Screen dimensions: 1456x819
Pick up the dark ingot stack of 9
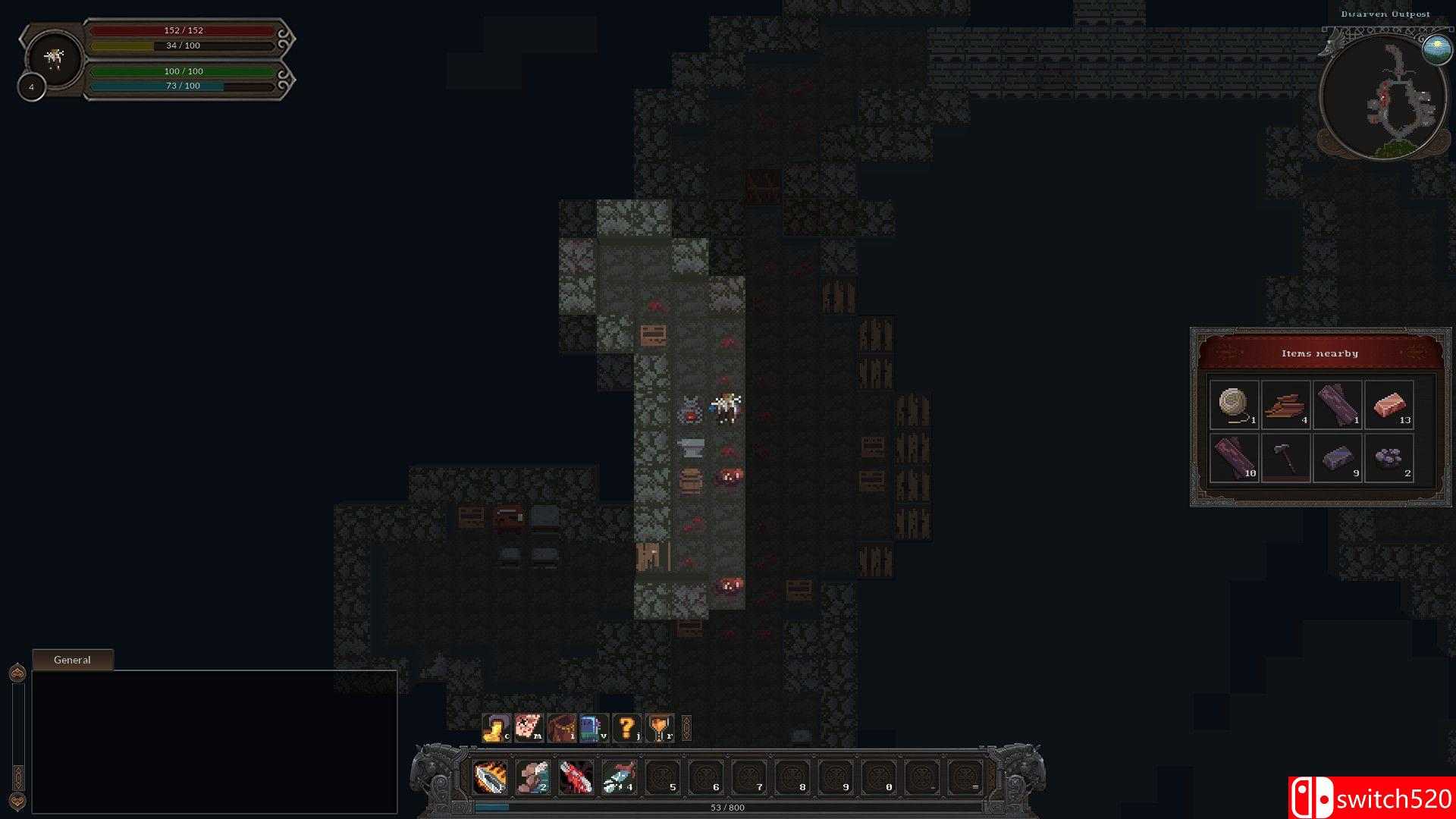1337,457
